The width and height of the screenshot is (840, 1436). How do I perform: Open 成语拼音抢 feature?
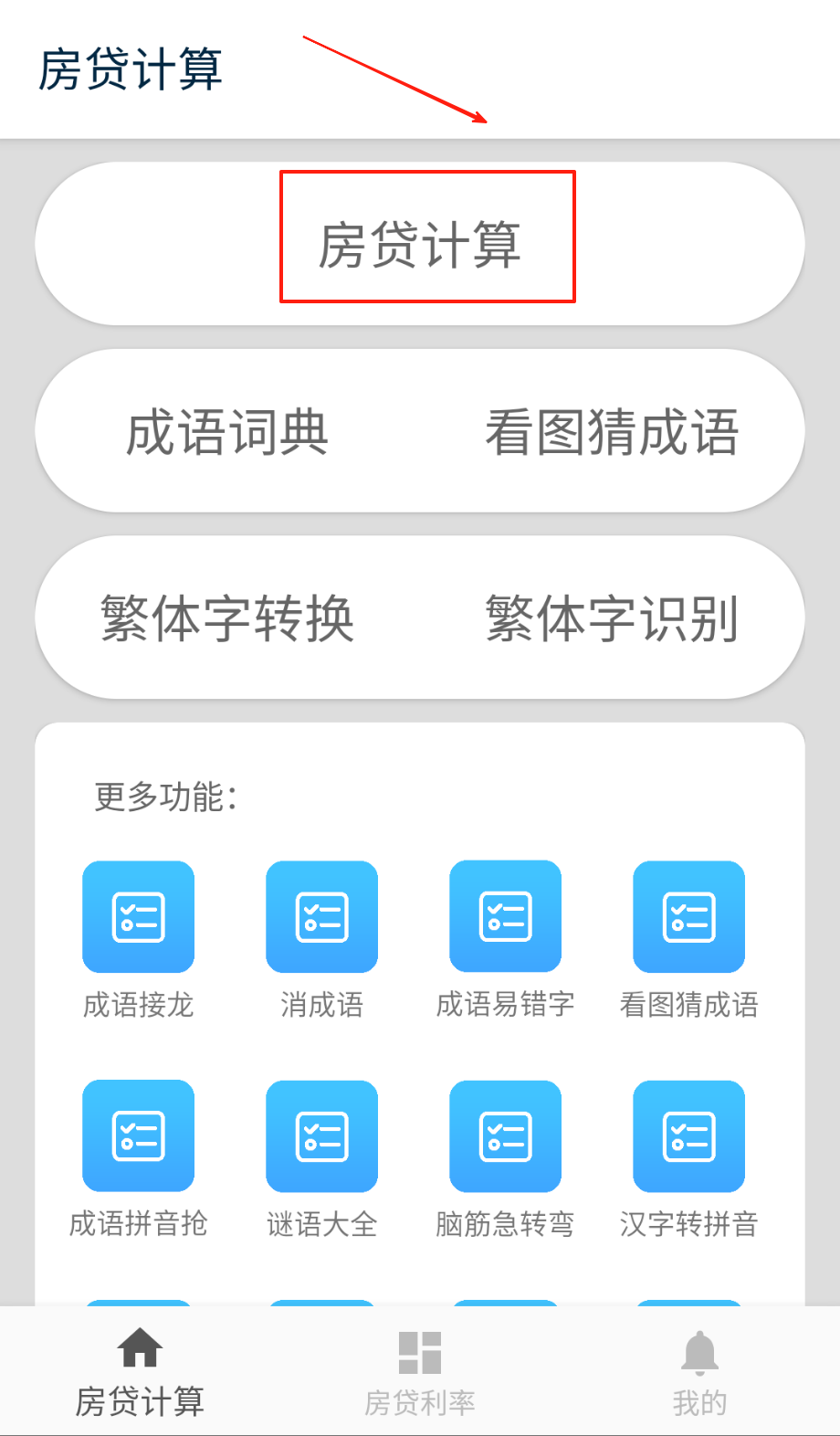click(x=139, y=1136)
